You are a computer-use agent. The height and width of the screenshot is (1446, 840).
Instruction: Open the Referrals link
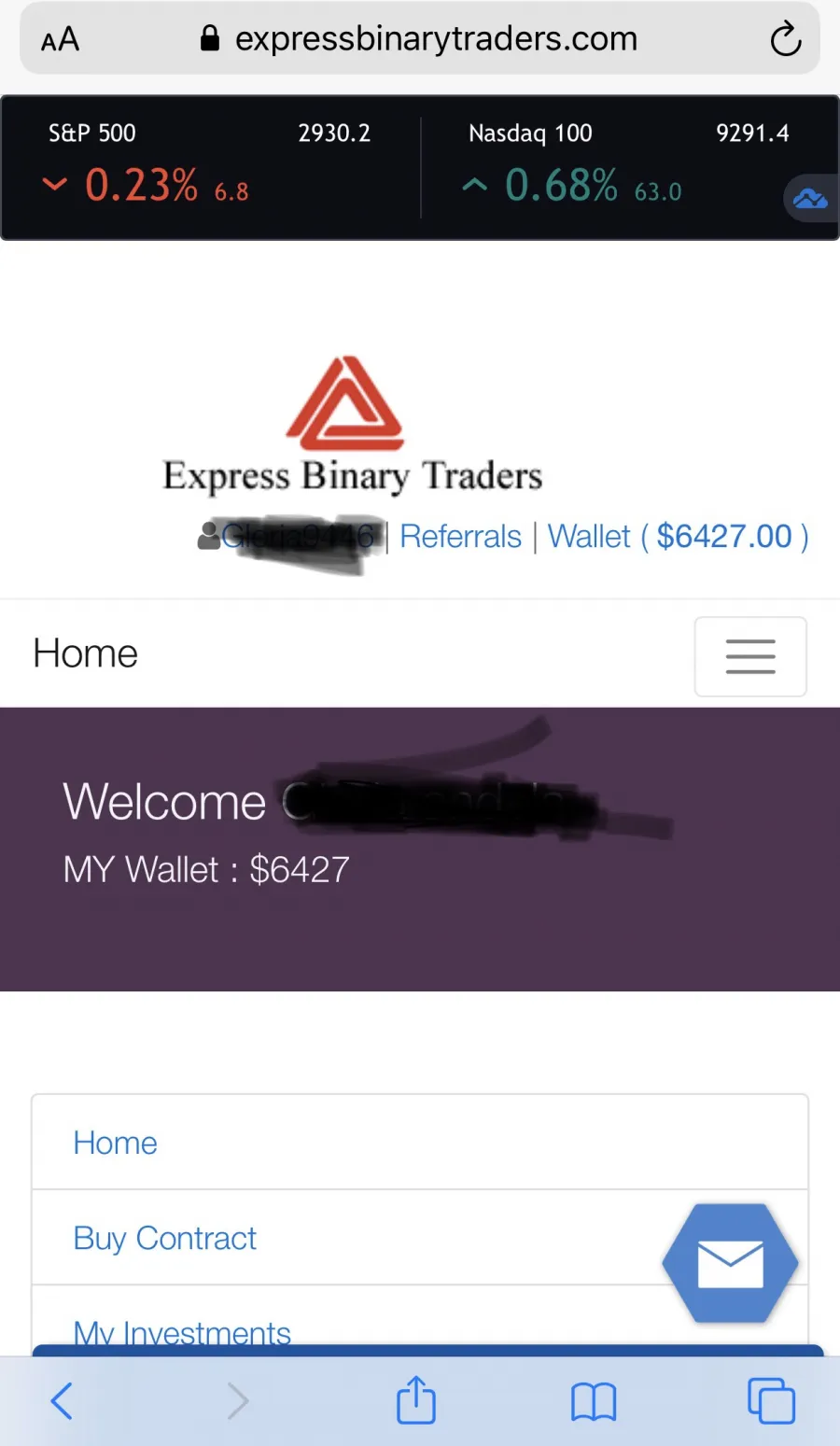[x=460, y=537]
